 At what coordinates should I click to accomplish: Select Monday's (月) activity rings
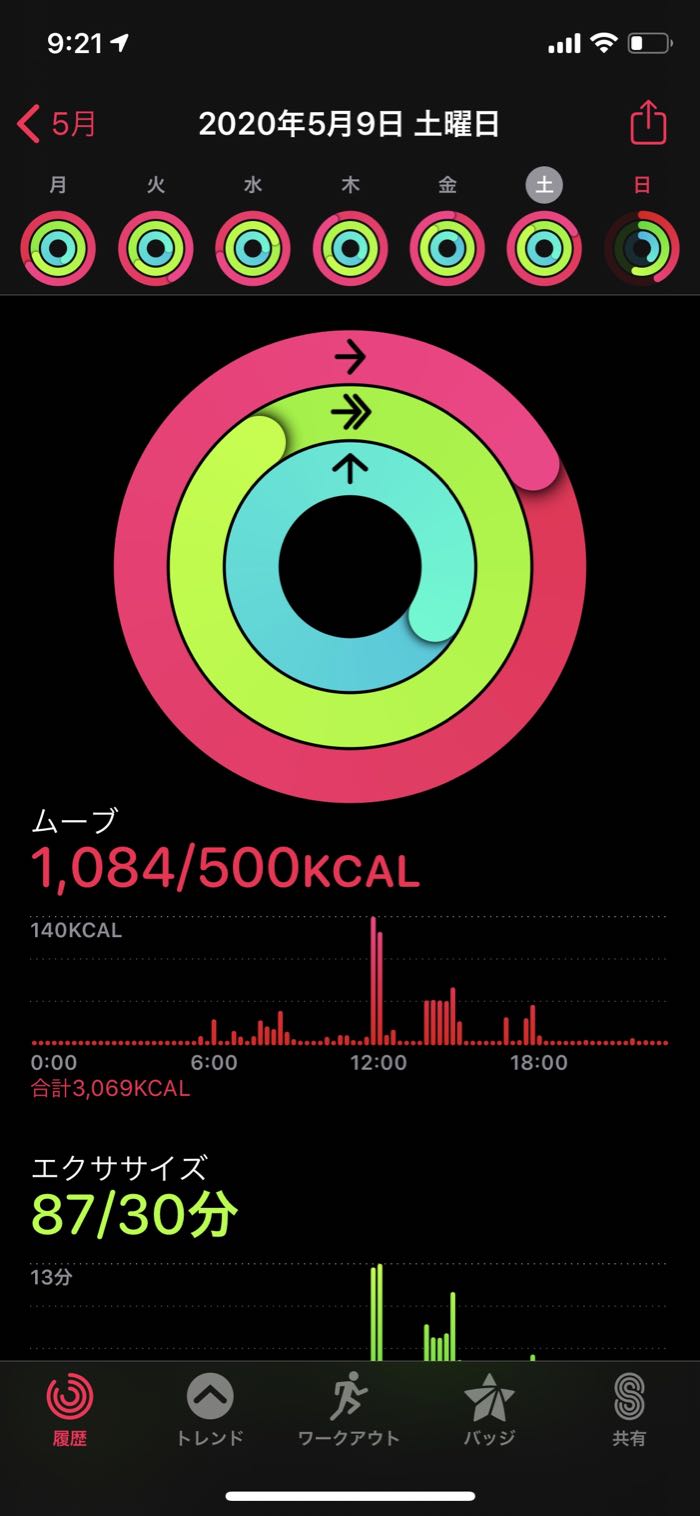click(58, 248)
